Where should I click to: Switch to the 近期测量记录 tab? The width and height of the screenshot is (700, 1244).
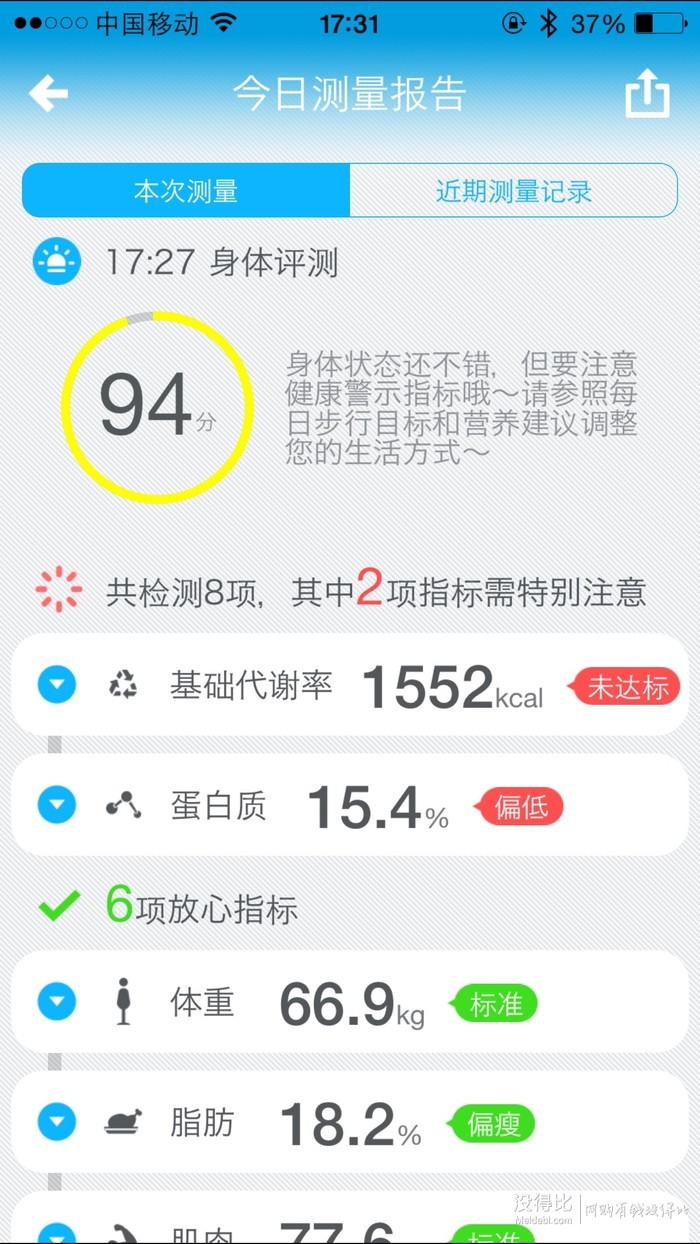coord(514,190)
